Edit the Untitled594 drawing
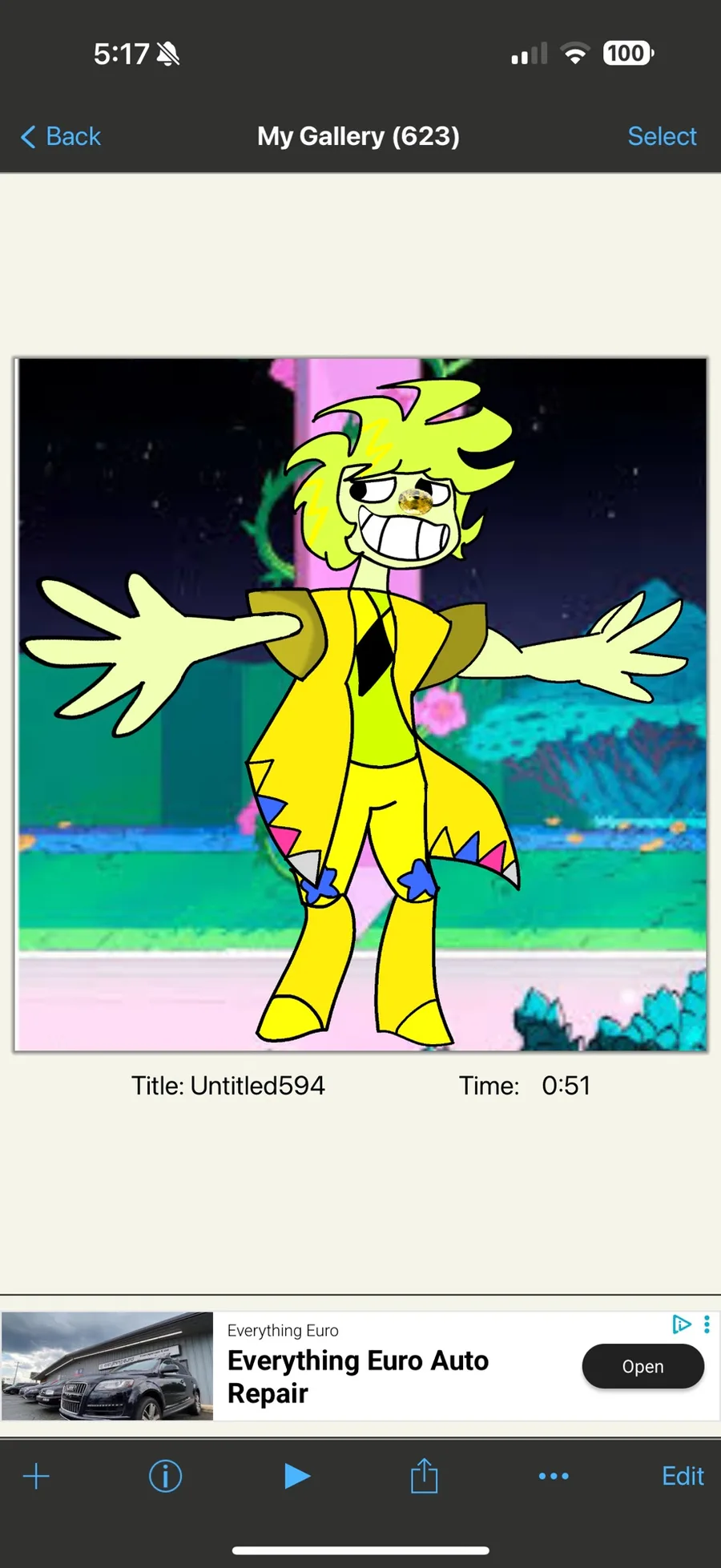Viewport: 721px width, 1568px height. (683, 1476)
